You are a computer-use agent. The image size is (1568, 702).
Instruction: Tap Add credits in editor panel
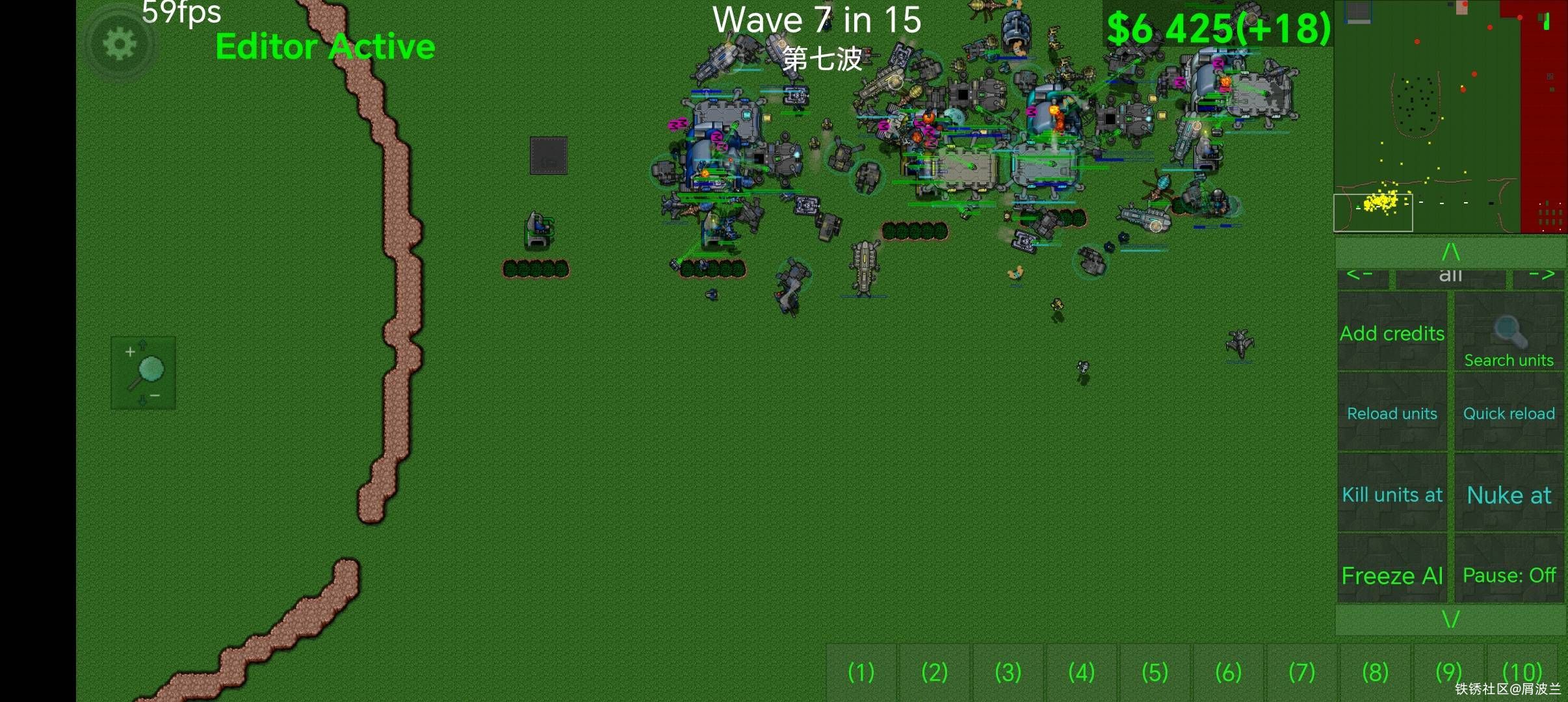1392,332
